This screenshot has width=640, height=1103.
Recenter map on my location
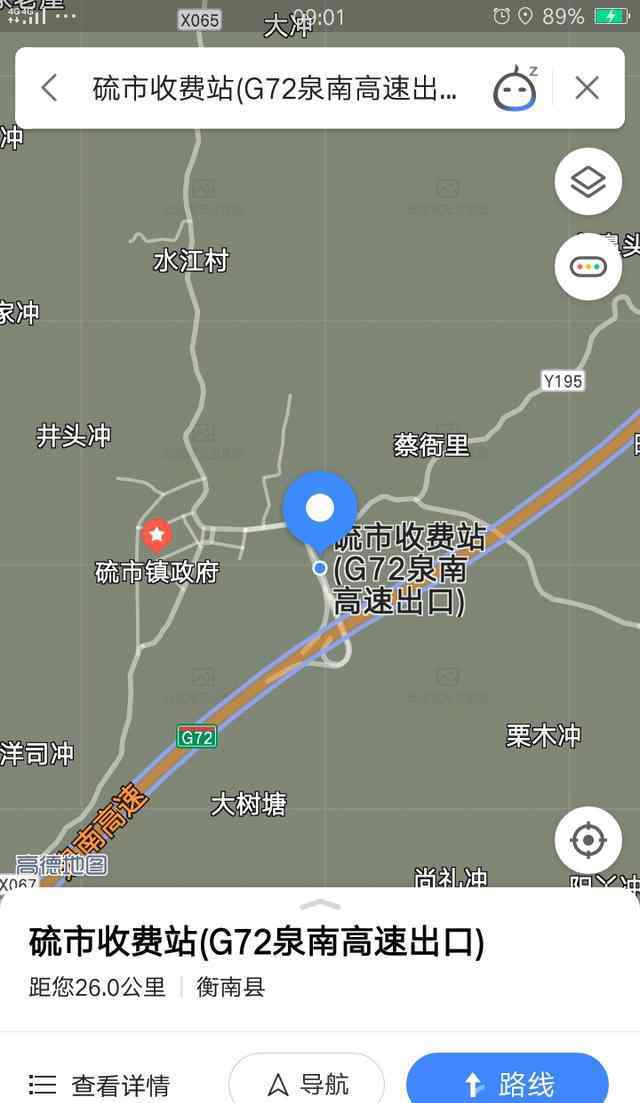[x=588, y=840]
